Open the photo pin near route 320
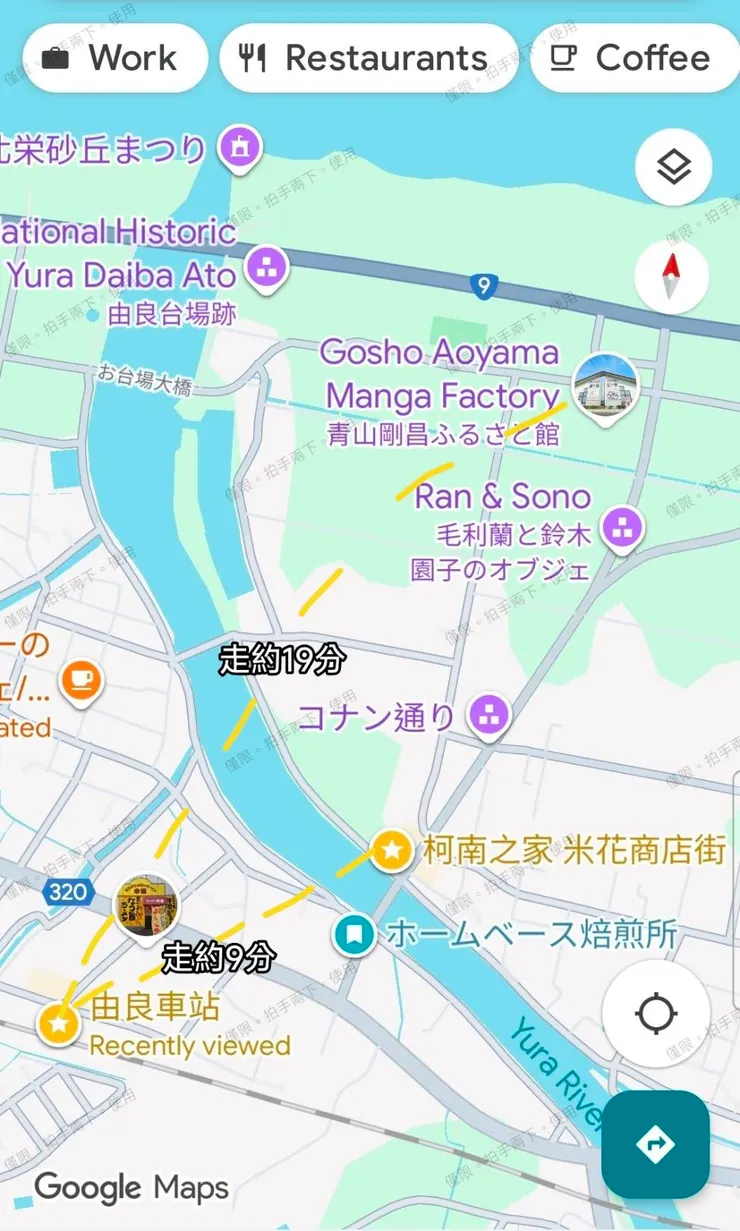Viewport: 740px width, 1231px height. pyautogui.click(x=145, y=905)
